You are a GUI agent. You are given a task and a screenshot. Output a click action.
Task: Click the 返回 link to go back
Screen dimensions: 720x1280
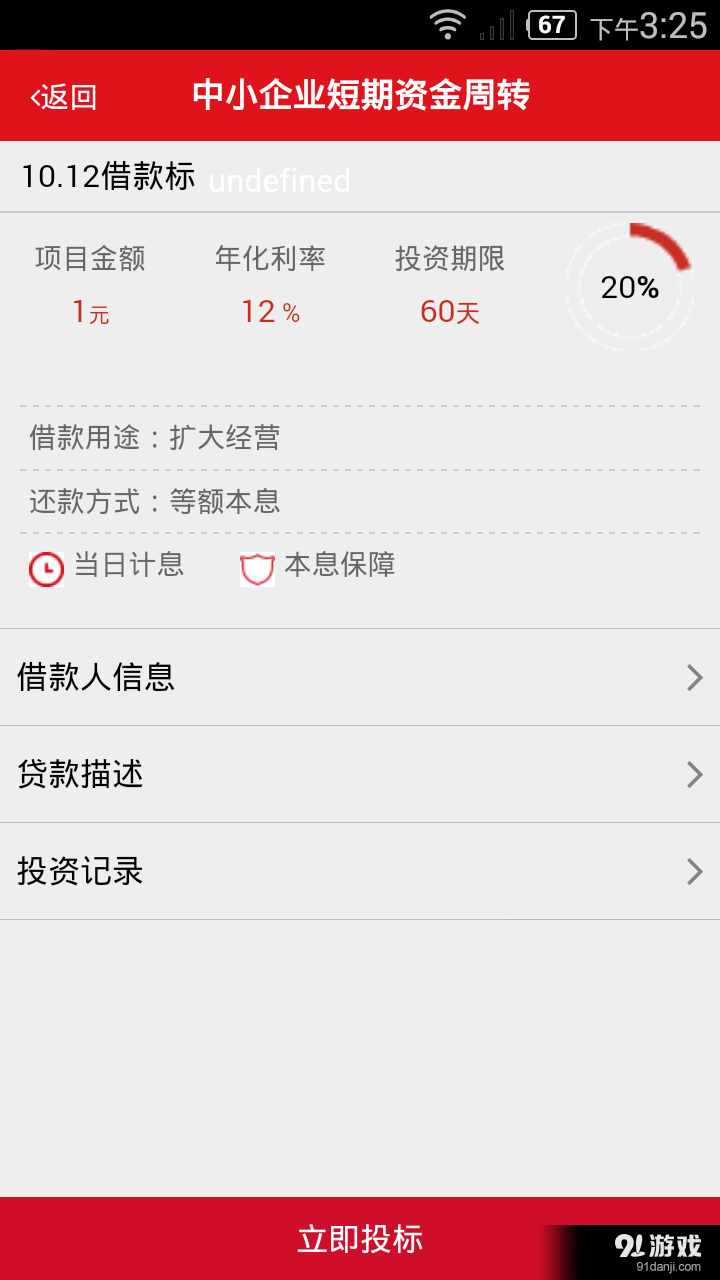coord(62,95)
